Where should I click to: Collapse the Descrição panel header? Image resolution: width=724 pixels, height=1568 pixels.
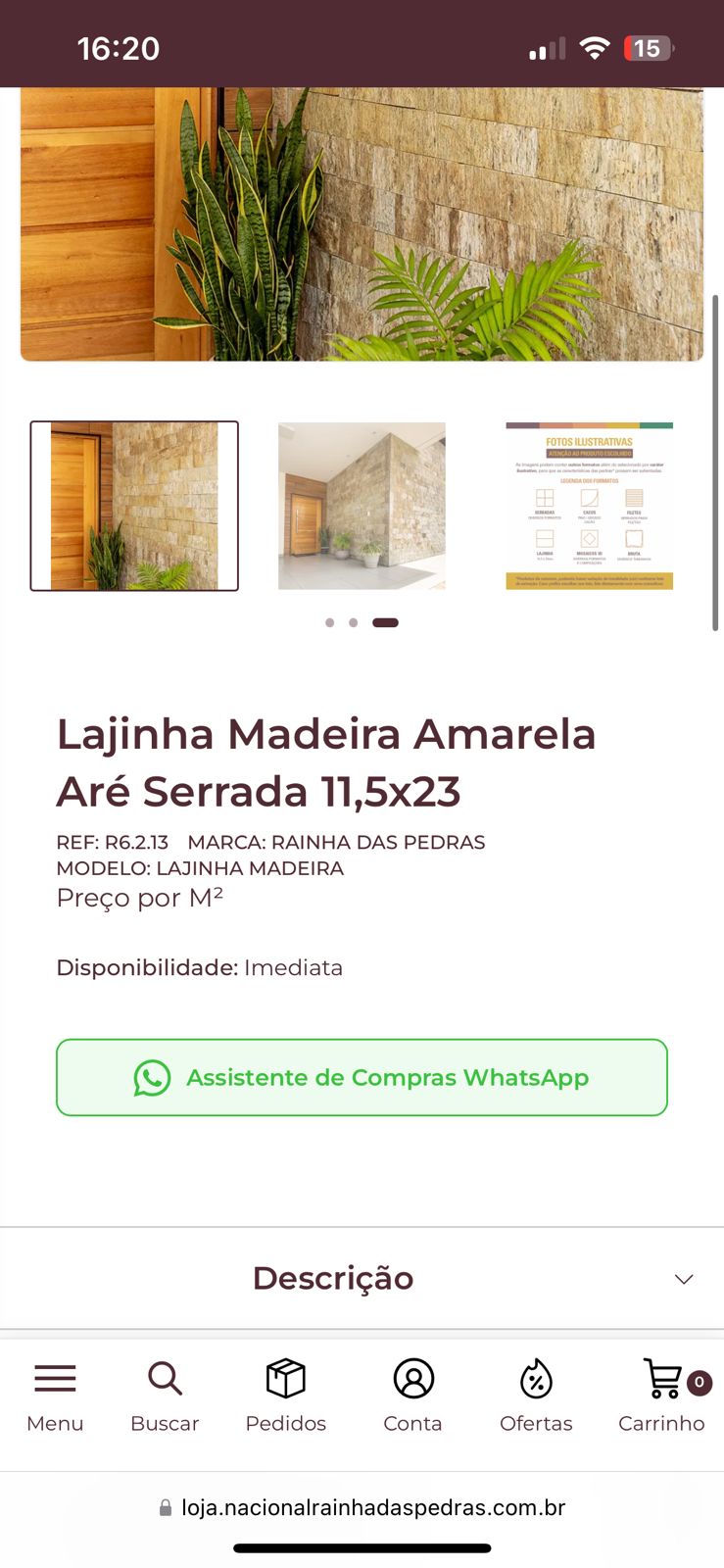332,1278
